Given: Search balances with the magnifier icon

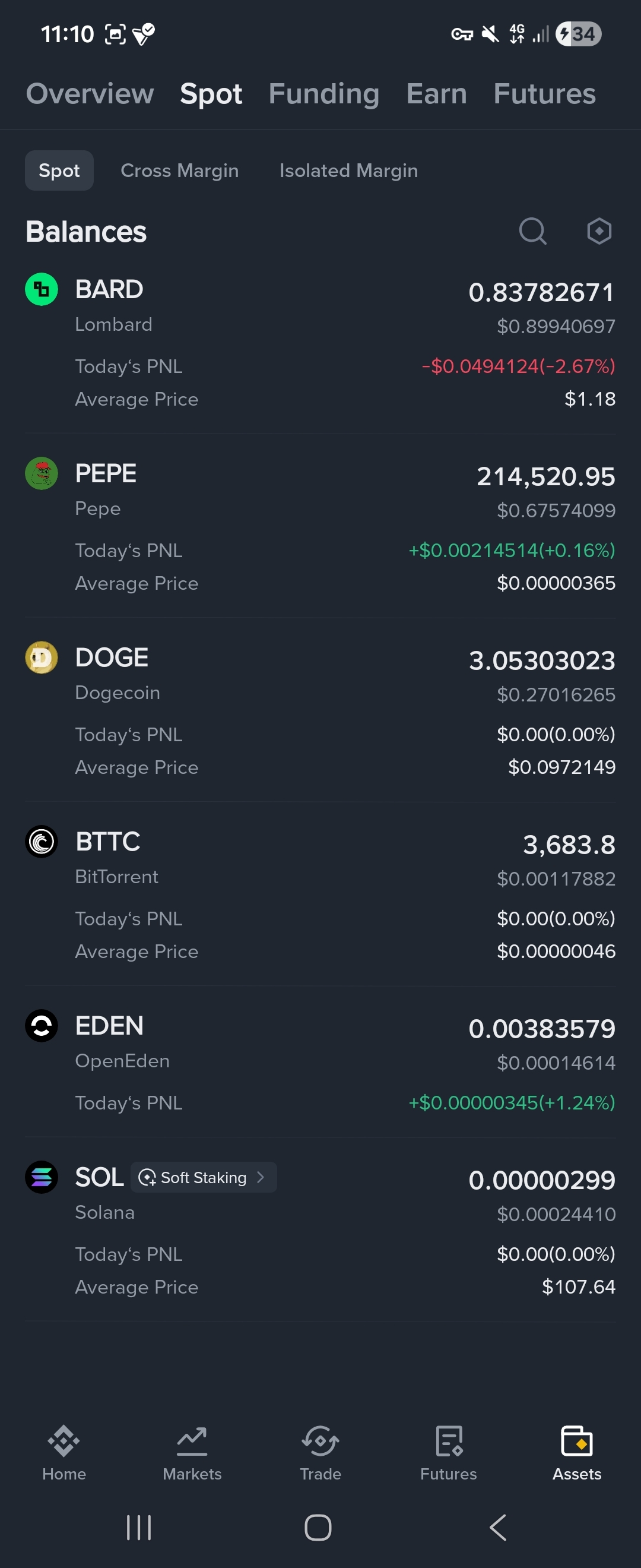Looking at the screenshot, I should pyautogui.click(x=532, y=231).
